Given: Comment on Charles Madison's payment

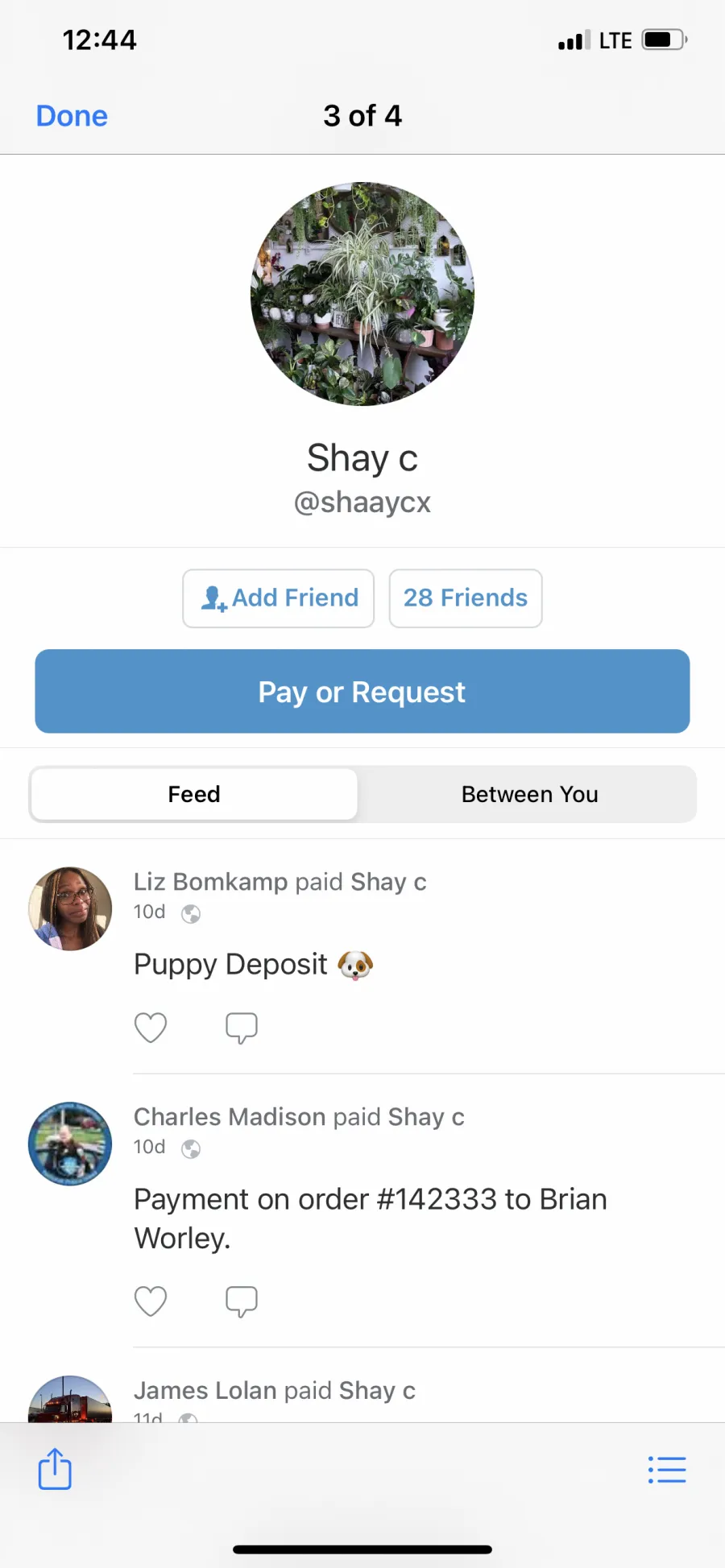Looking at the screenshot, I should [x=242, y=1301].
